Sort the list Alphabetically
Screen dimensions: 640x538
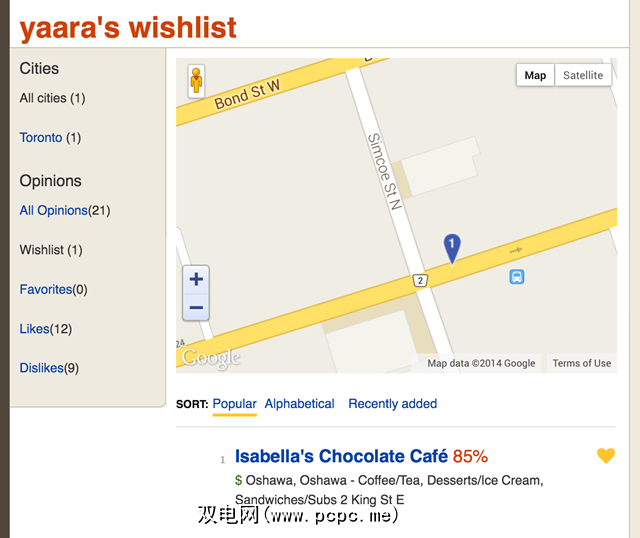(299, 404)
